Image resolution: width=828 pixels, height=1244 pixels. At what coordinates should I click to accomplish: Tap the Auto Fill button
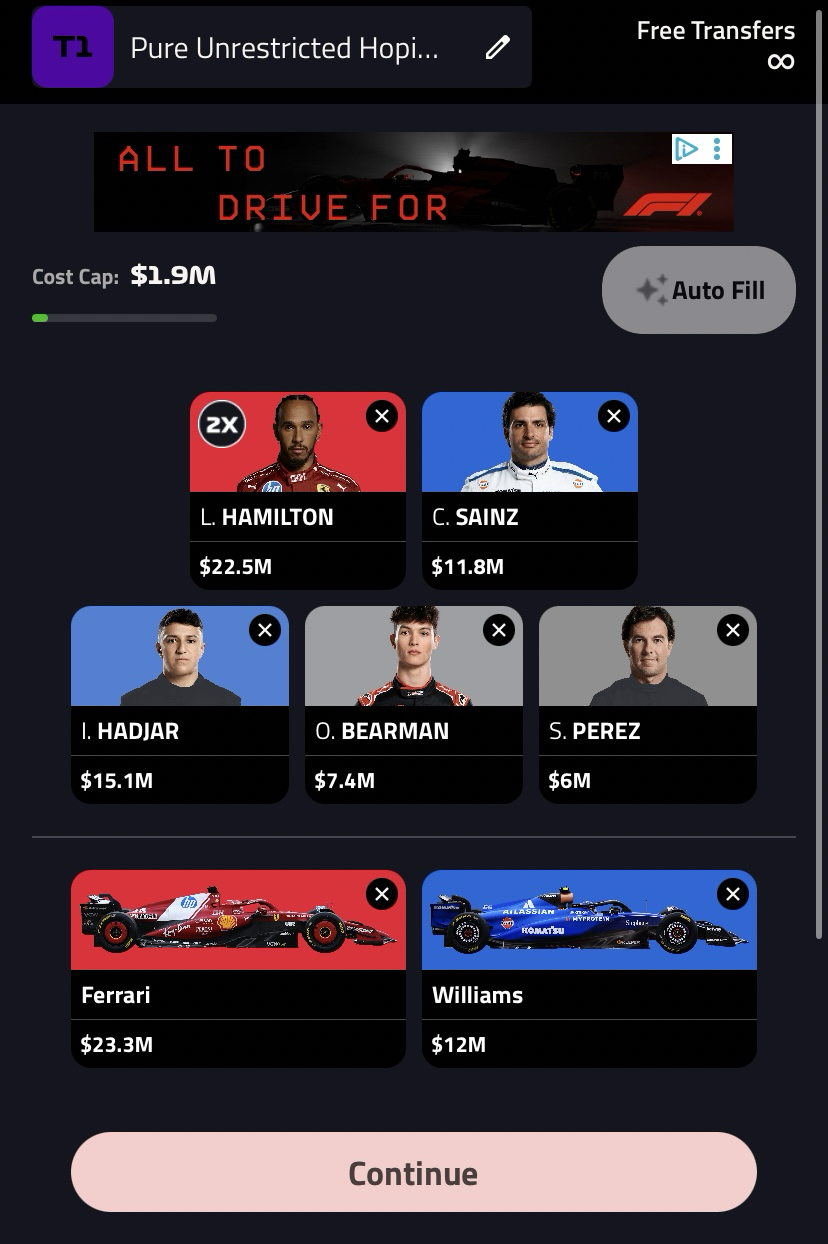tap(698, 290)
